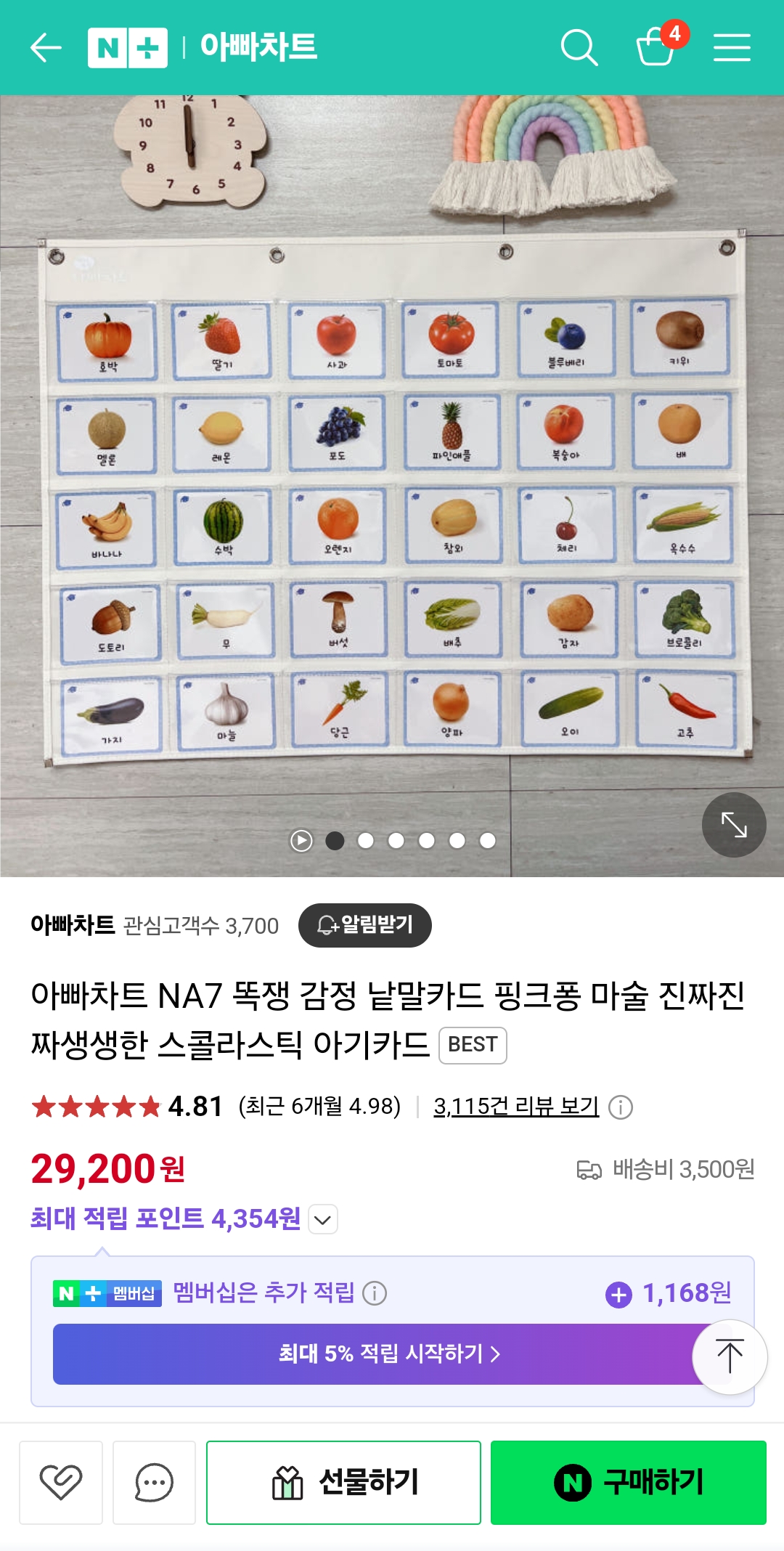Tap 구매하기 to buy now
The width and height of the screenshot is (784, 1551).
tap(628, 1482)
